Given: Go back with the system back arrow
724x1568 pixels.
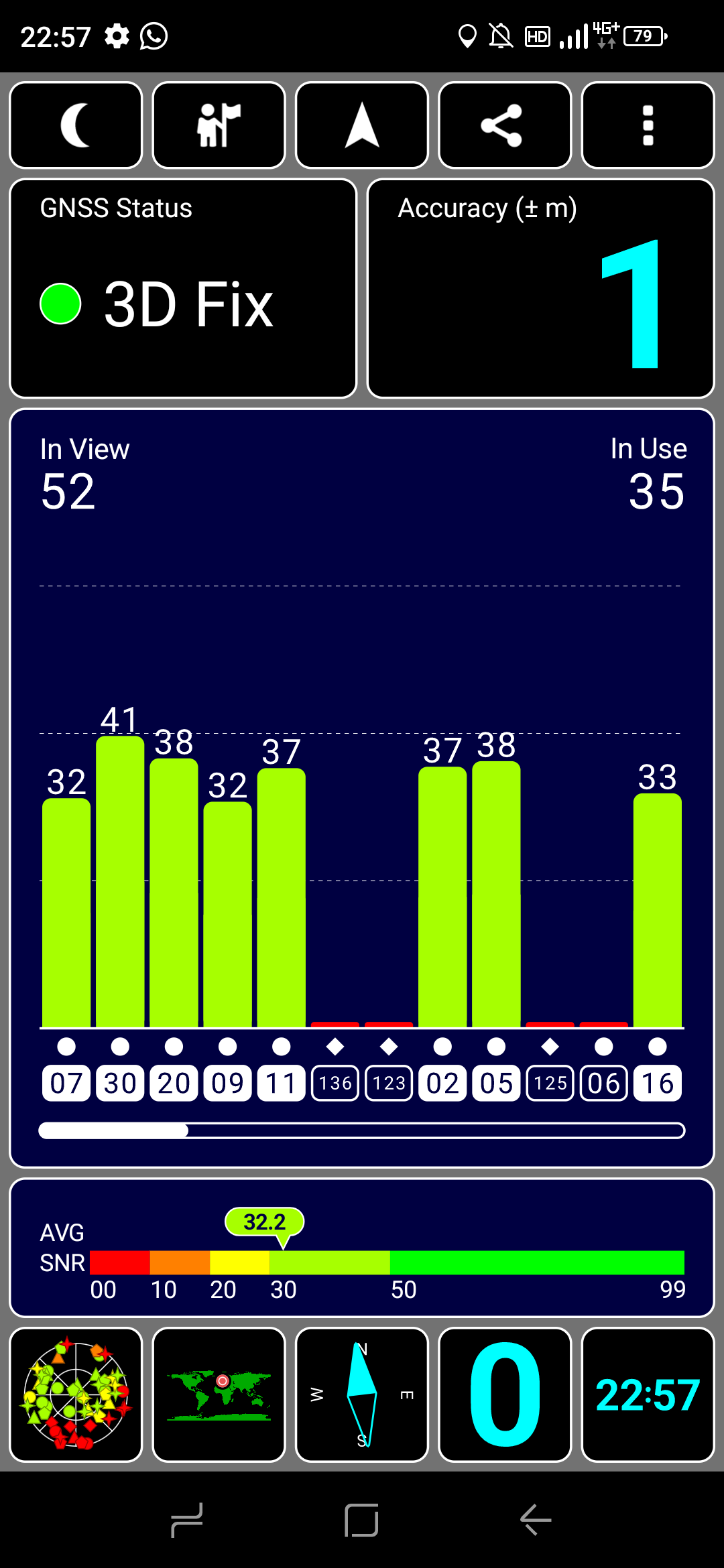Looking at the screenshot, I should pyautogui.click(x=536, y=1520).
